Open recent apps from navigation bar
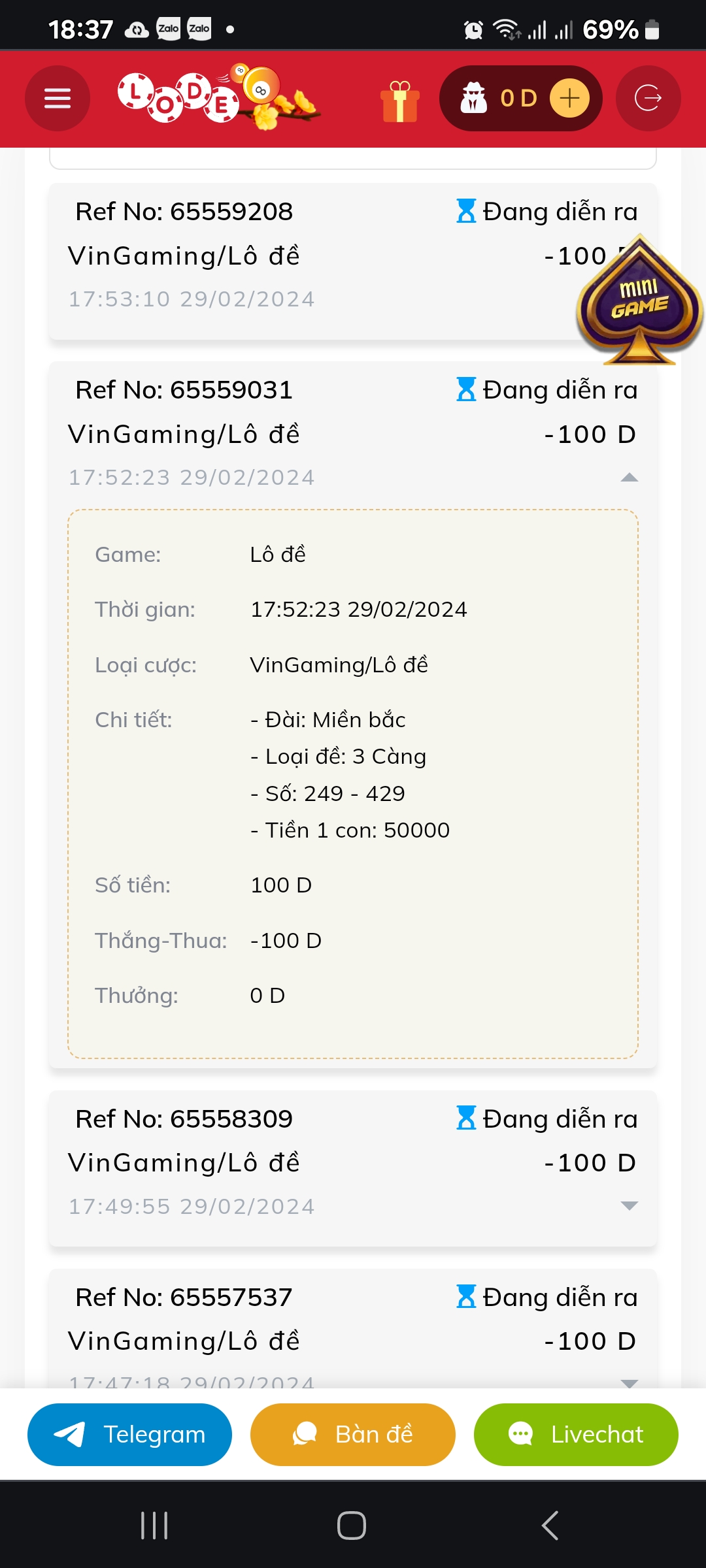This screenshot has width=706, height=1568. [154, 1526]
